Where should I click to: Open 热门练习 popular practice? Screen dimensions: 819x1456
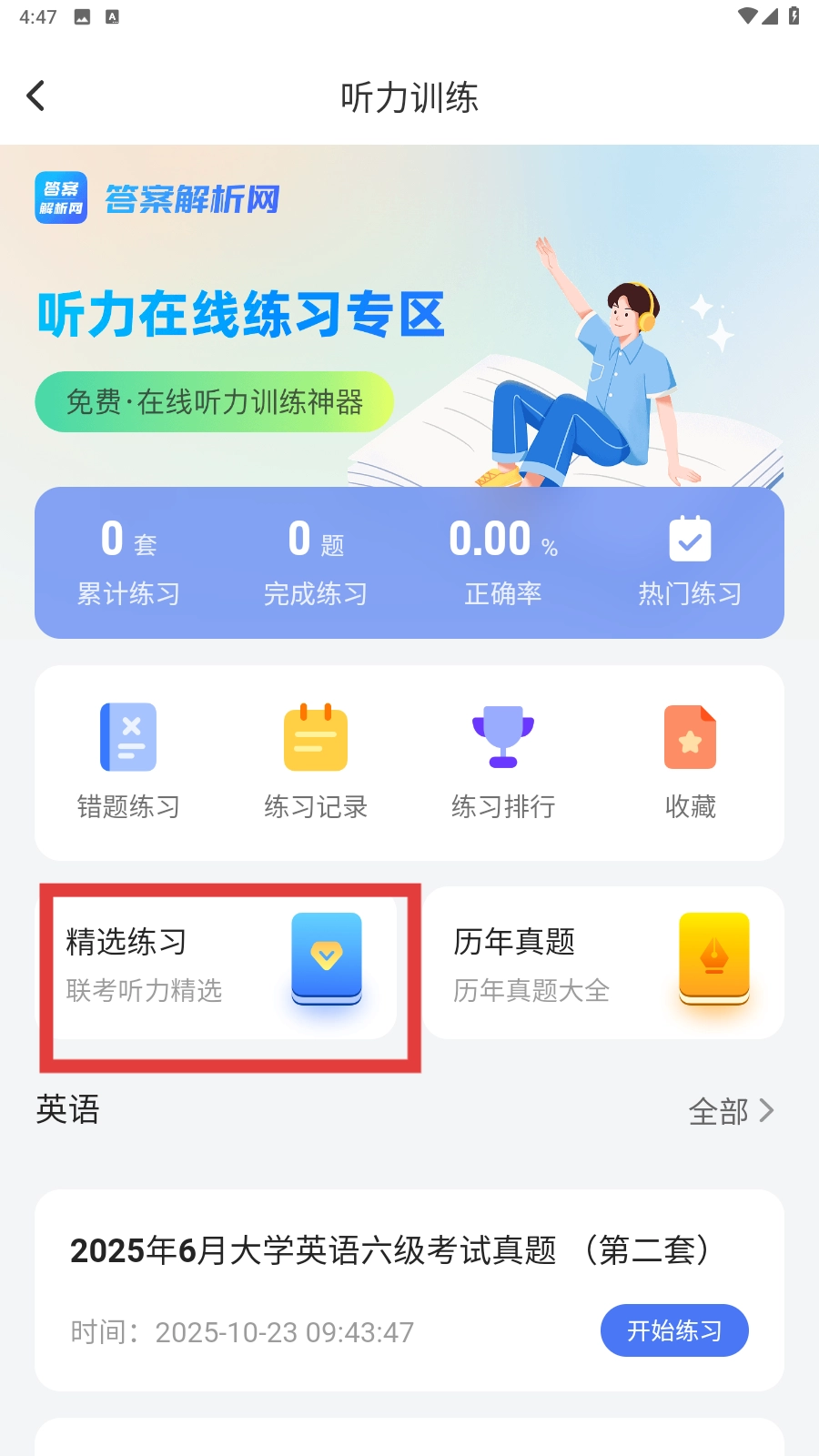pos(690,561)
